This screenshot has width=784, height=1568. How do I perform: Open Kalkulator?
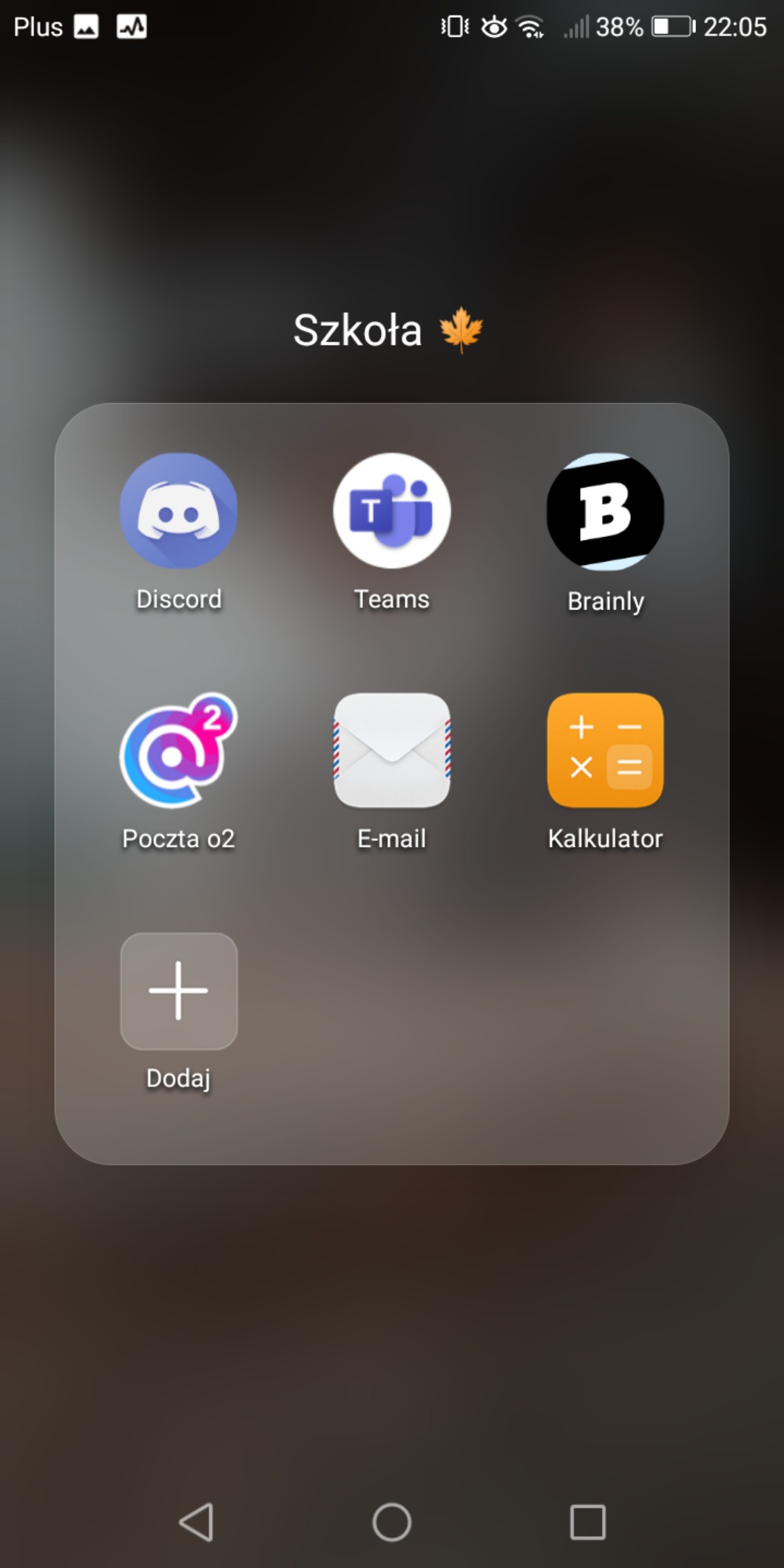tap(605, 751)
